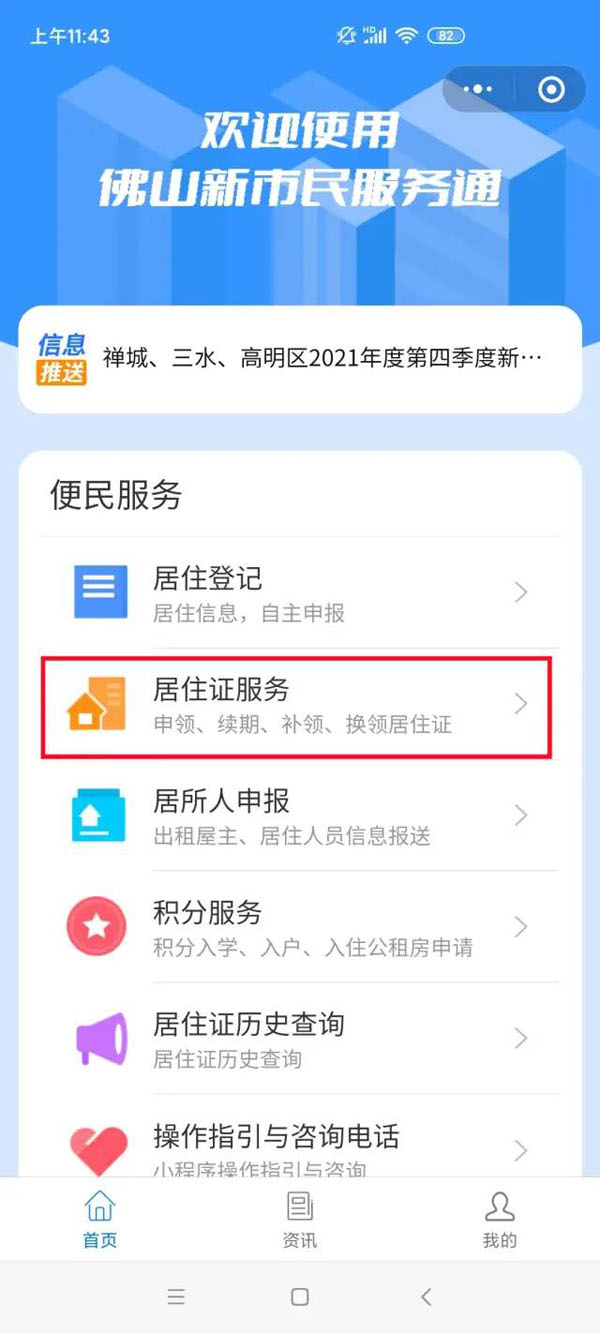Open 居住登记 service
This screenshot has height=1333, width=600.
pyautogui.click(x=300, y=592)
